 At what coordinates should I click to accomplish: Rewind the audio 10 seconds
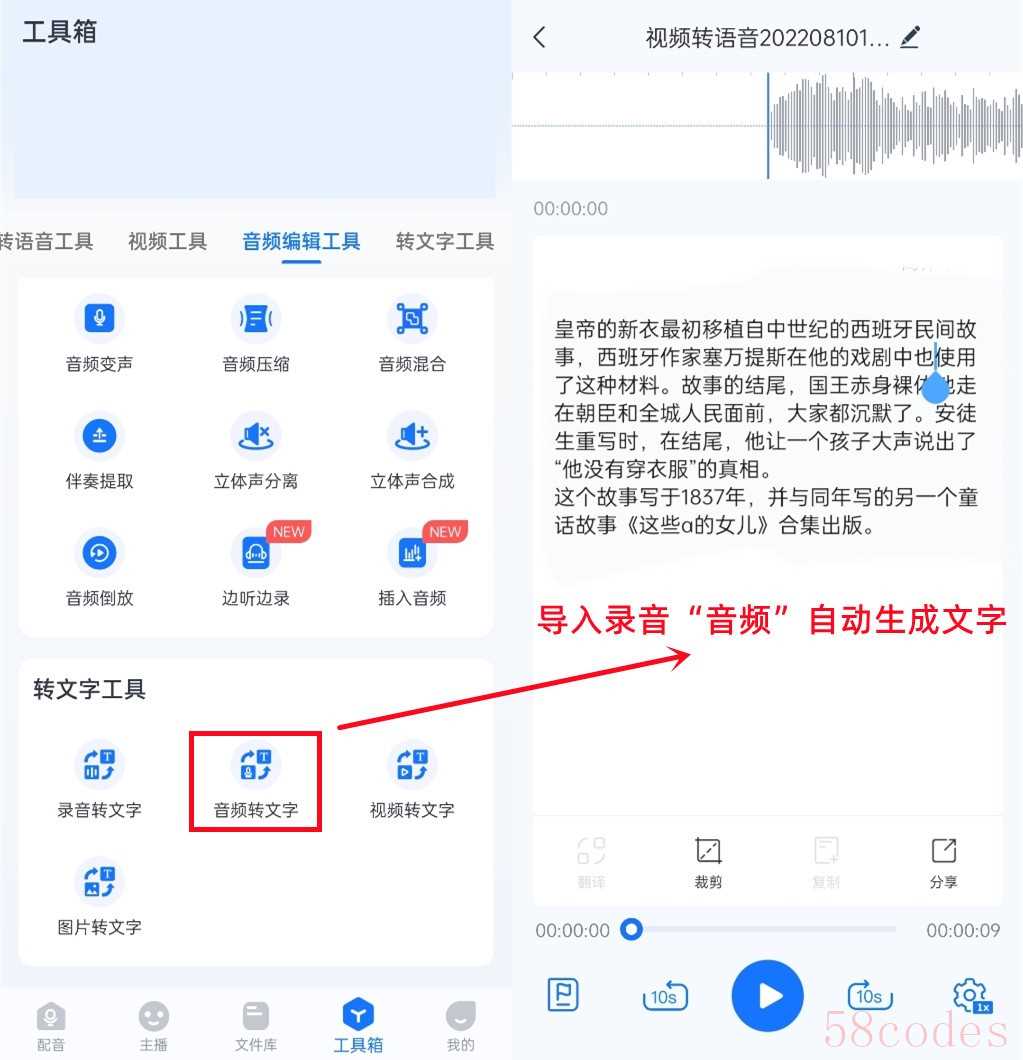pyautogui.click(x=664, y=995)
